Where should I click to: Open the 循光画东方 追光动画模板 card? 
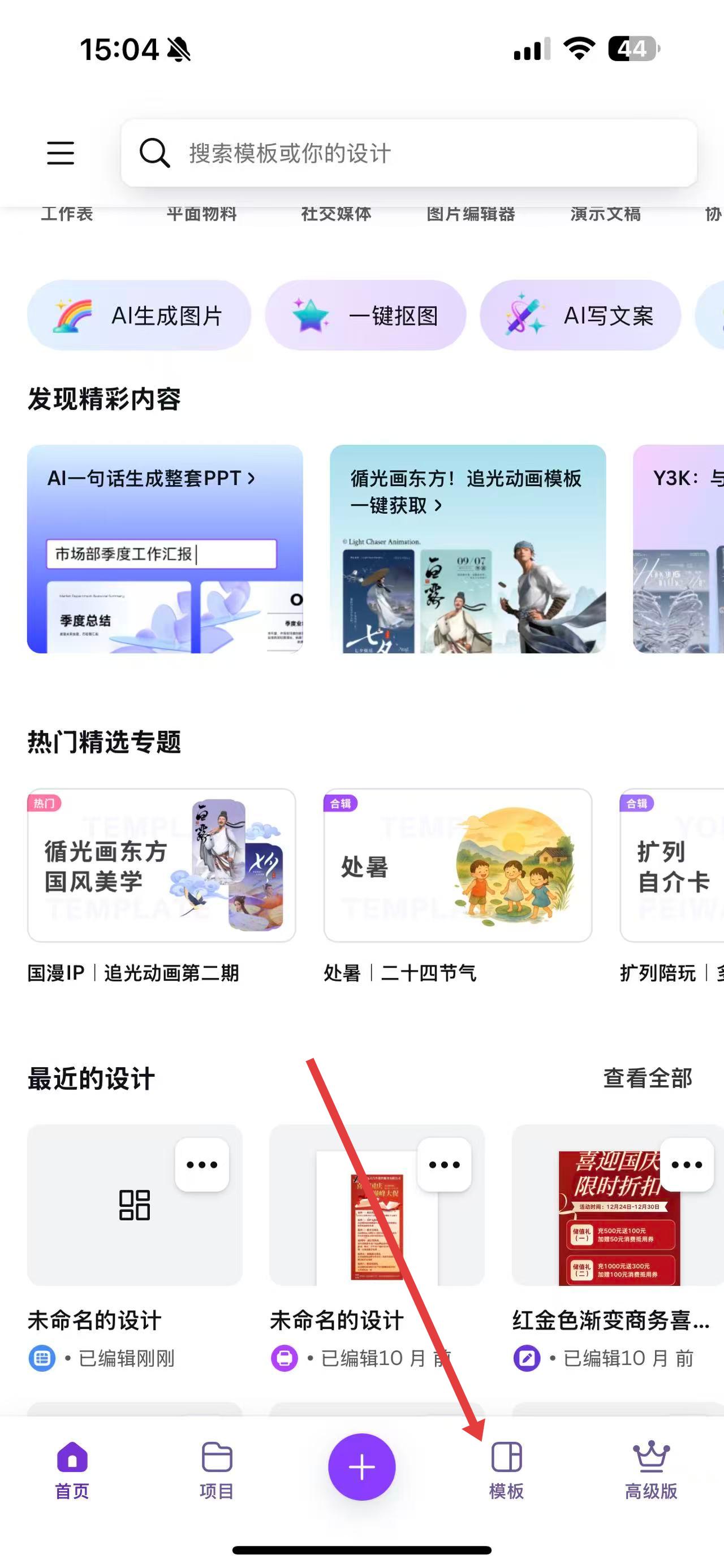pos(468,549)
